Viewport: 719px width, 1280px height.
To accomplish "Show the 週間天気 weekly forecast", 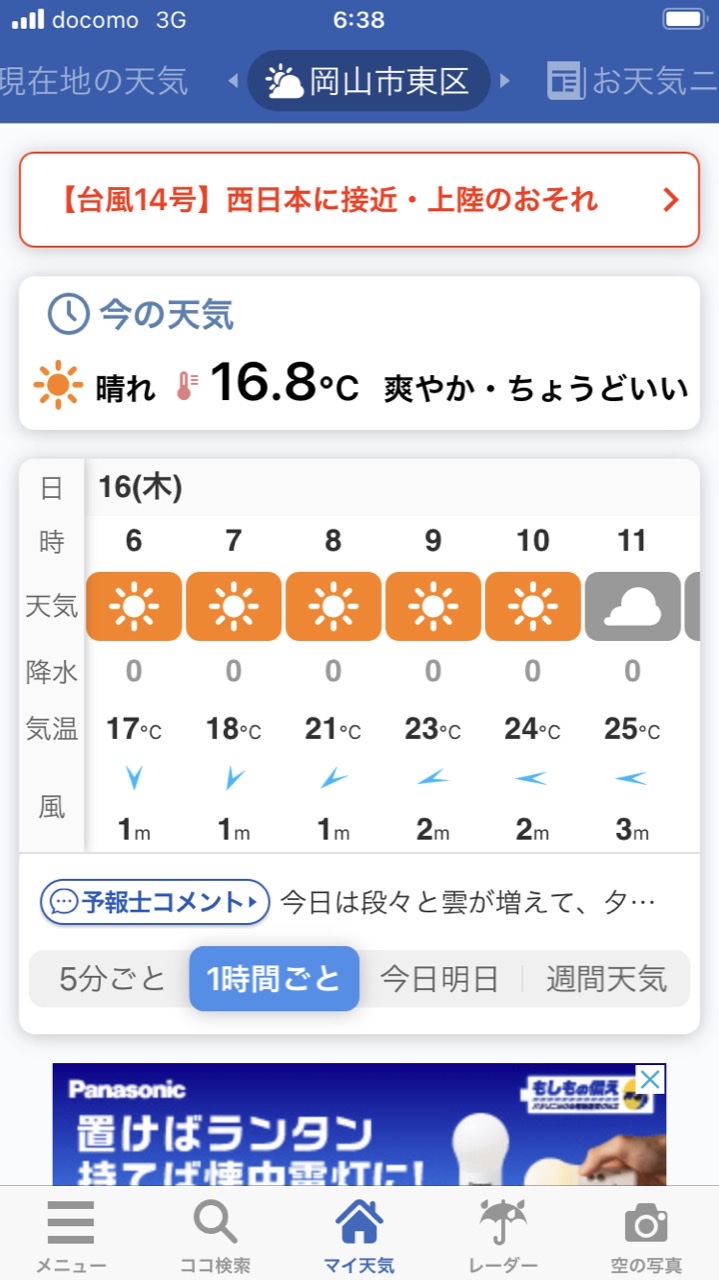I will click(606, 979).
